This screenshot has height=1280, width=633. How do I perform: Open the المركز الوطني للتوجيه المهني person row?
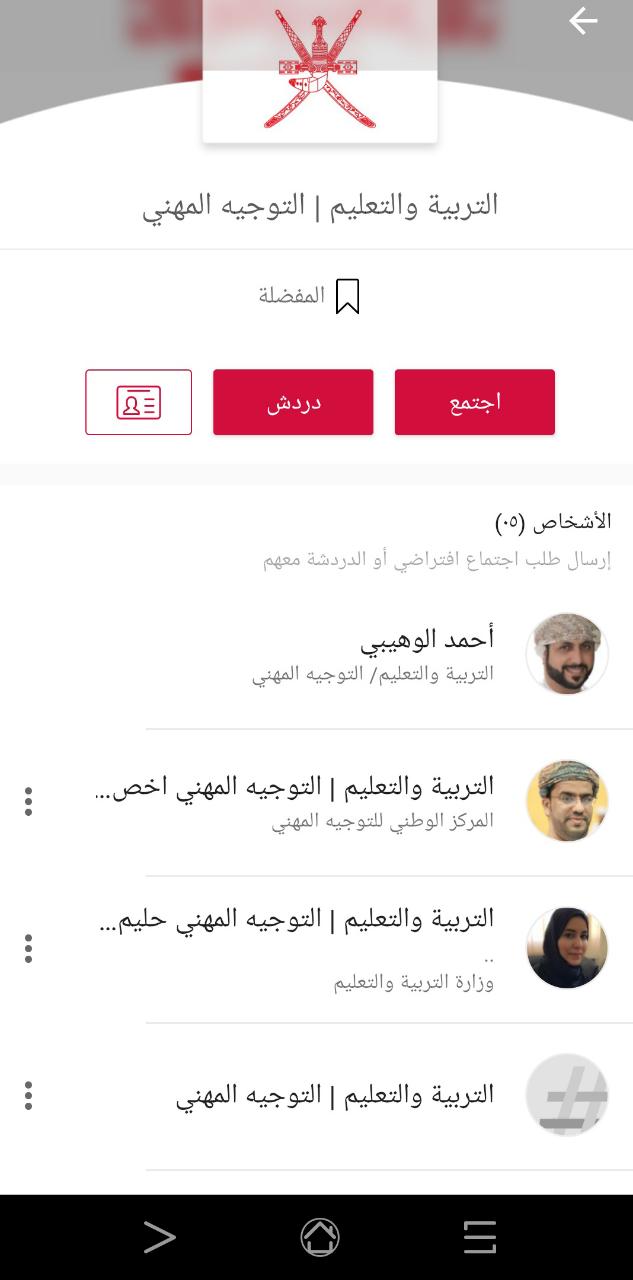tap(330, 801)
